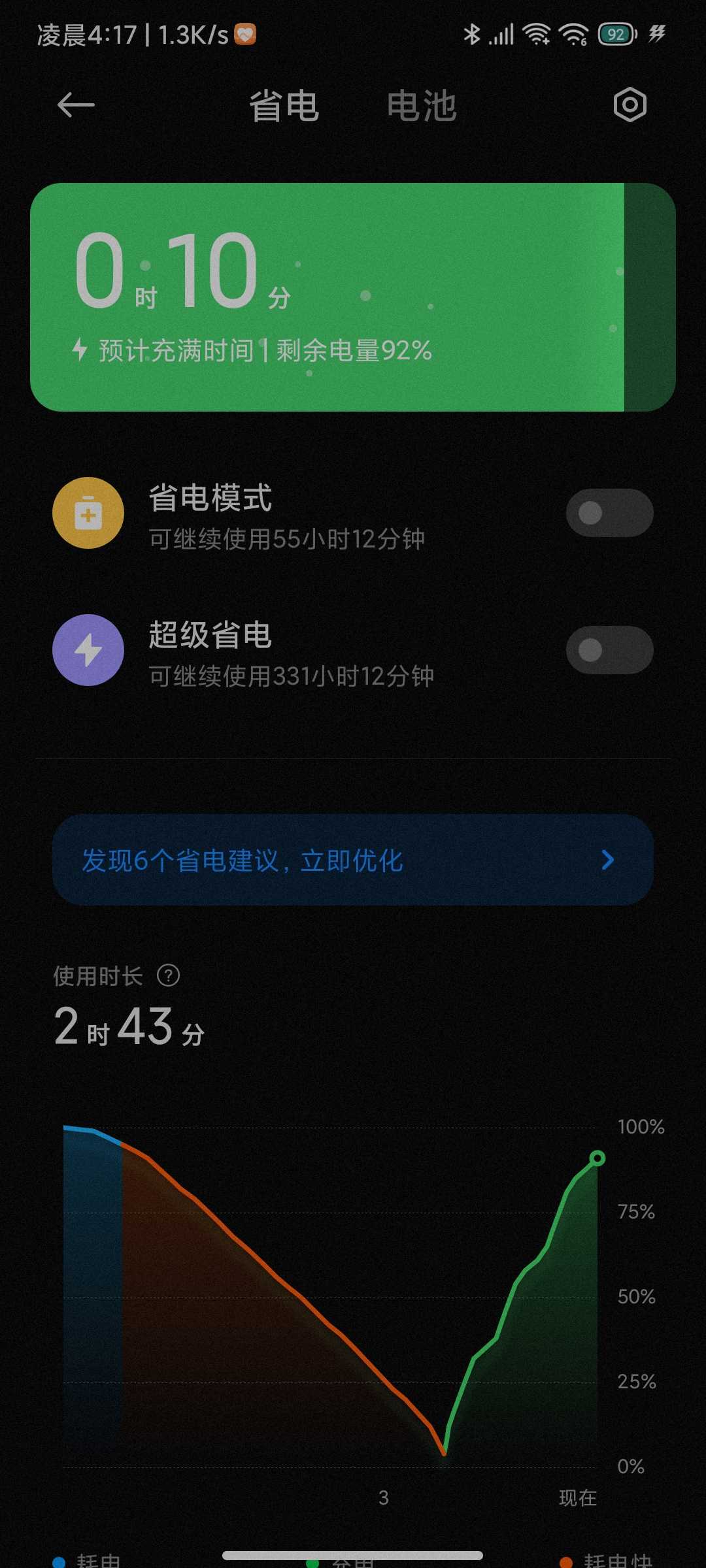The image size is (706, 1568).
Task: Enable the 省电模式 switch
Action: click(609, 513)
